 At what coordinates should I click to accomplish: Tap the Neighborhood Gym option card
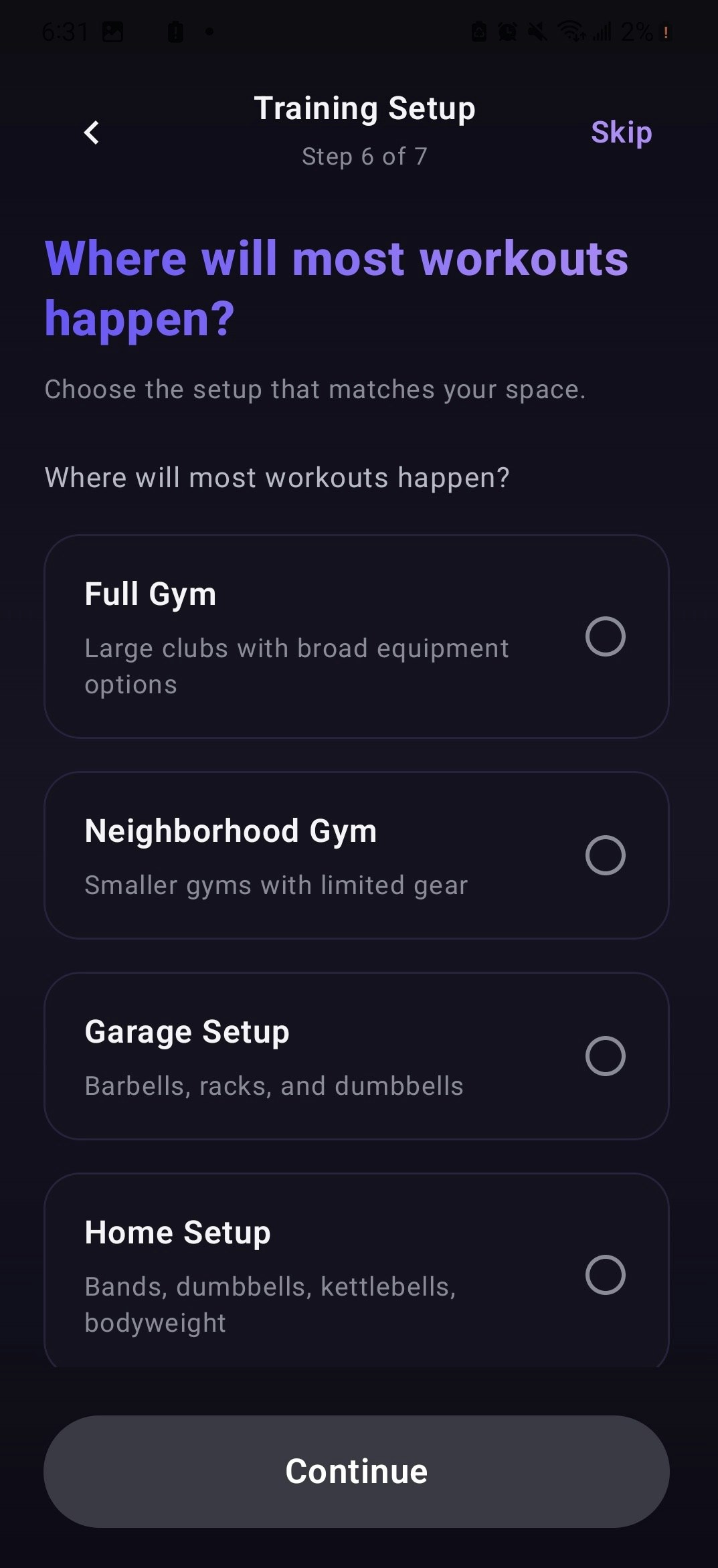click(301, 855)
